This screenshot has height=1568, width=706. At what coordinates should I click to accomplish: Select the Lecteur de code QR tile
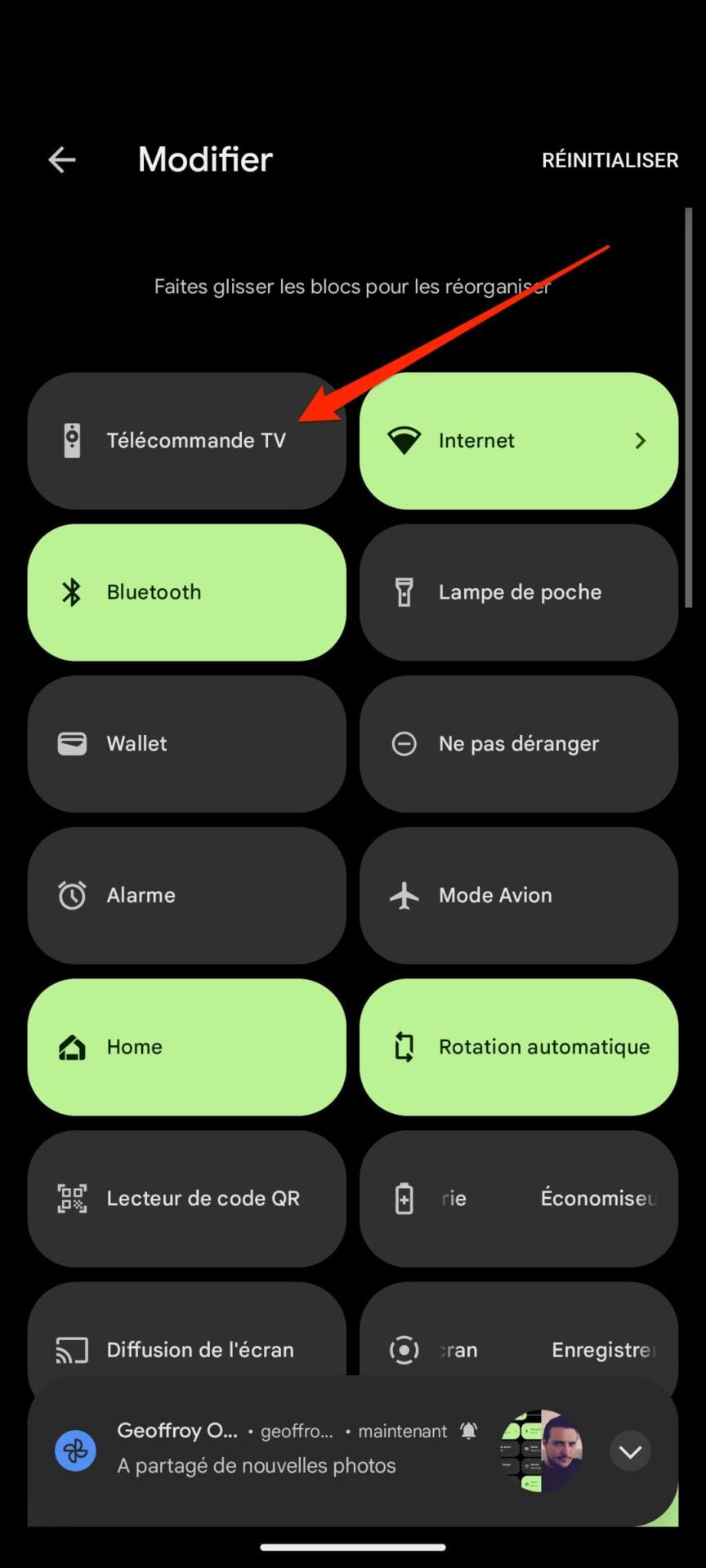(x=186, y=1198)
